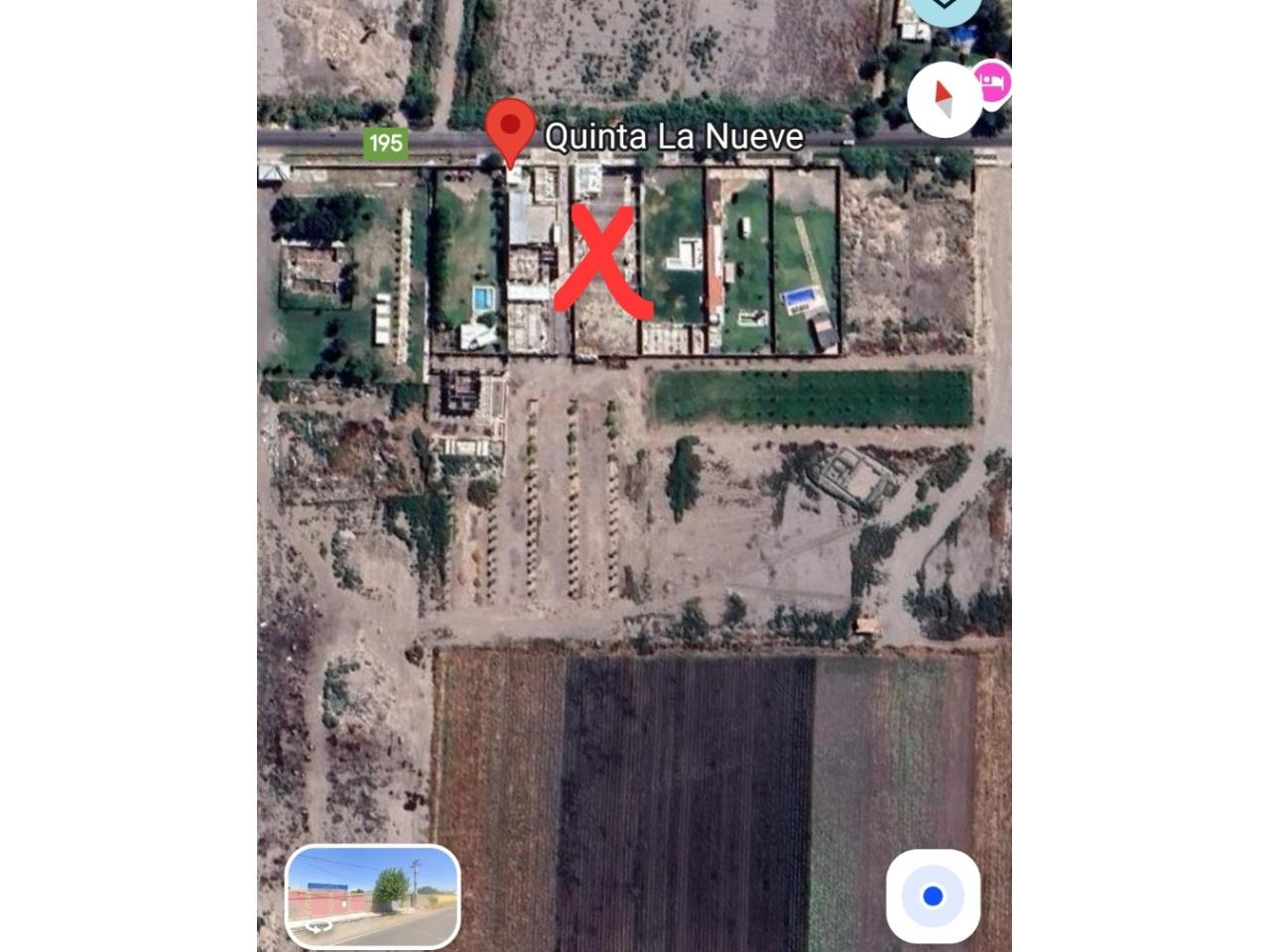Tap the pink hotel marker
1270x952 pixels.
[x=993, y=82]
